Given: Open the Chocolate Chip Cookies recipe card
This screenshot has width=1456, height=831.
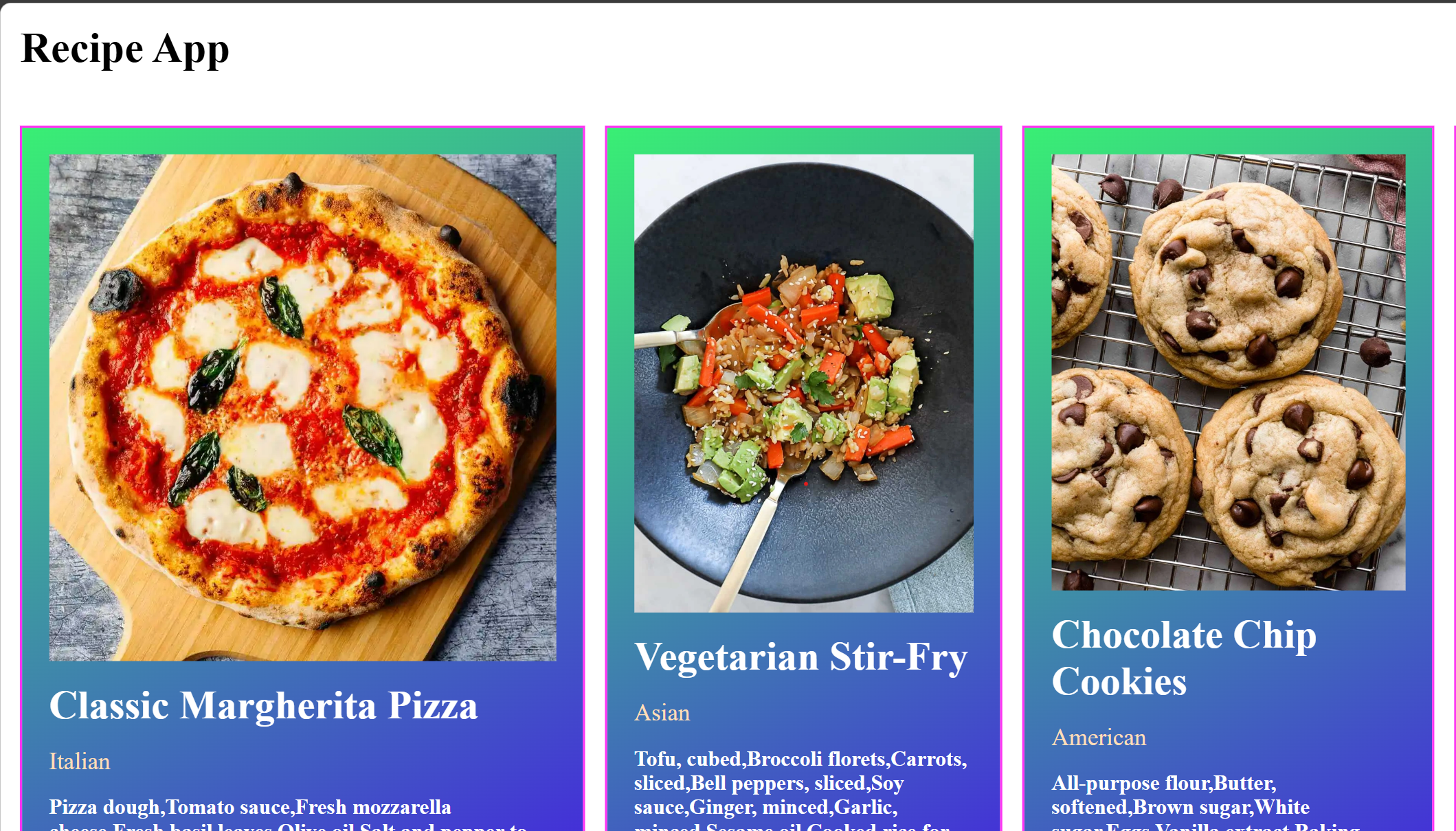Looking at the screenshot, I should (x=1183, y=657).
